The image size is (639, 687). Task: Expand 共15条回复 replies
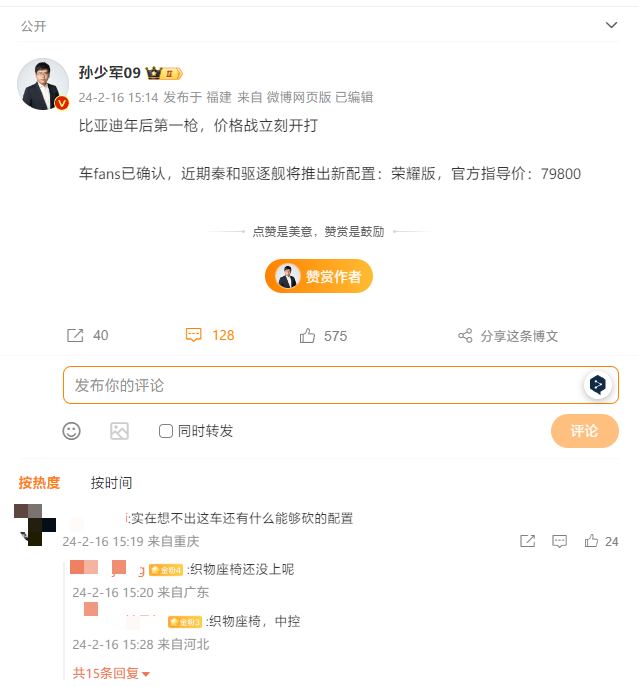[x=112, y=674]
